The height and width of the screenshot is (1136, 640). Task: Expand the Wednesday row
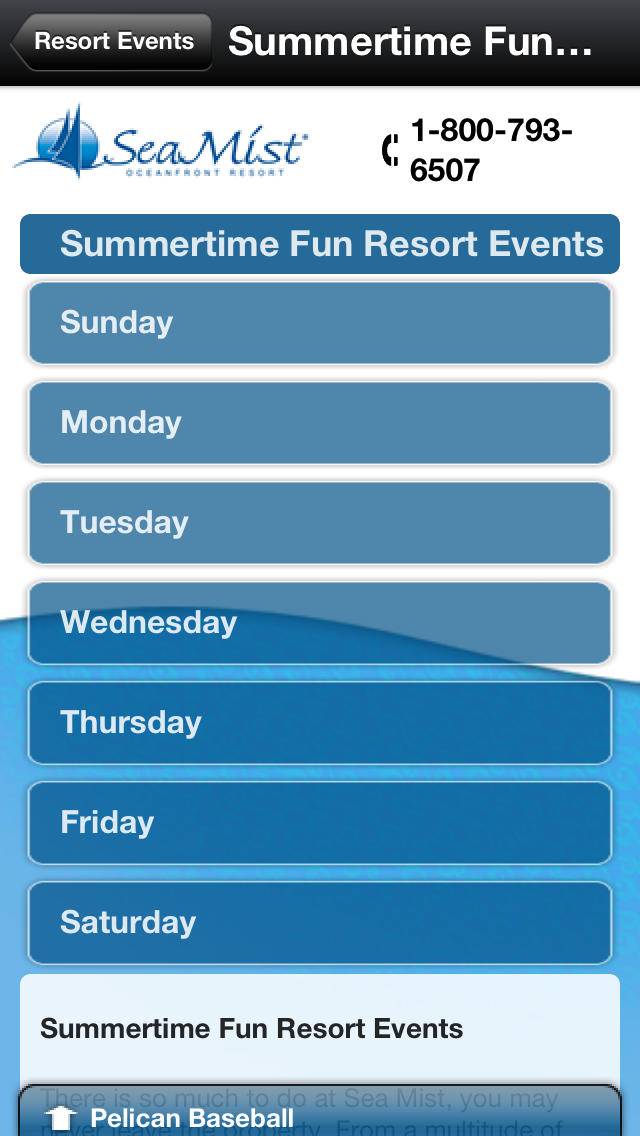pos(320,622)
